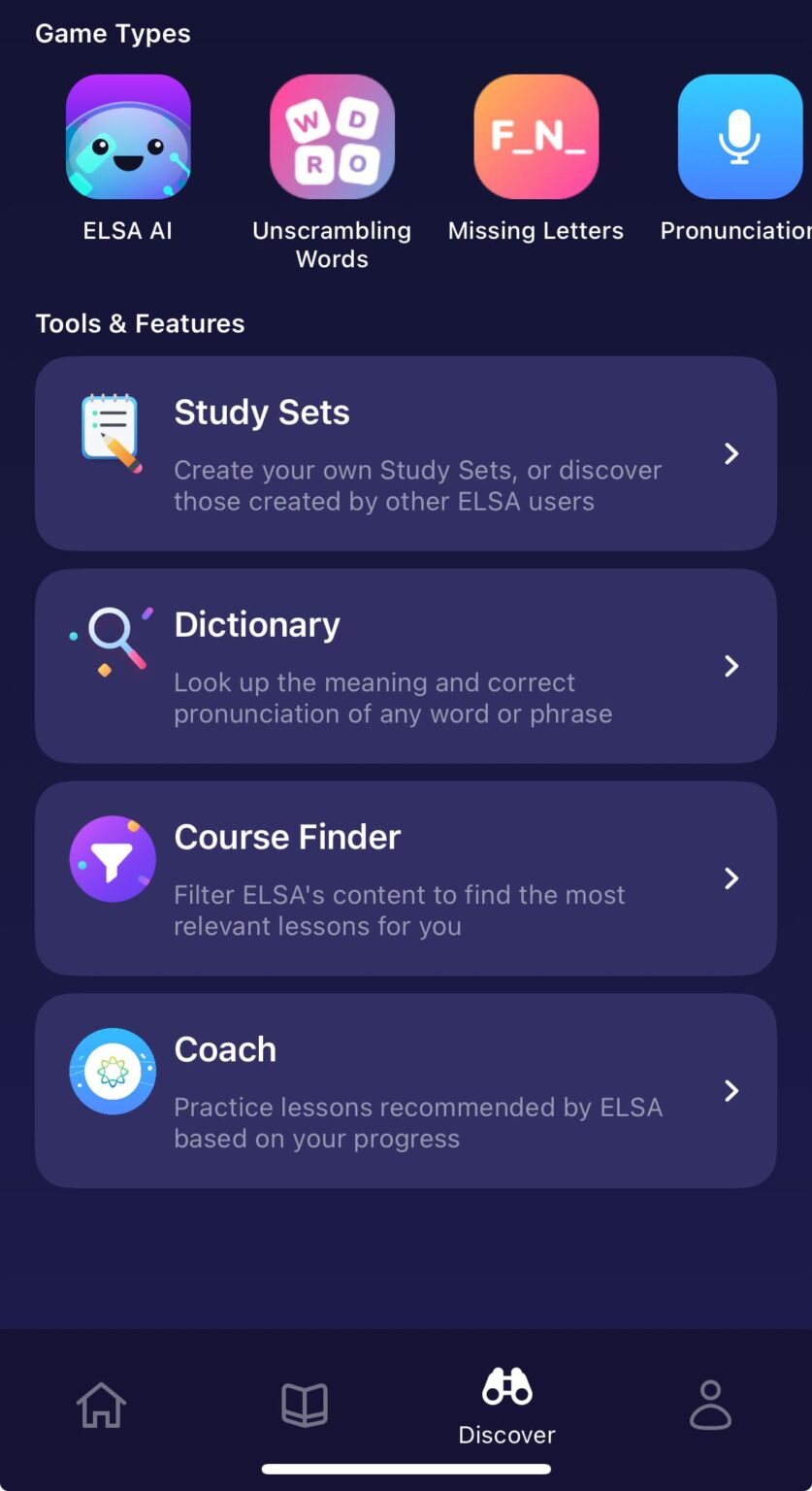Start the Unscrambling Words game

(332, 137)
